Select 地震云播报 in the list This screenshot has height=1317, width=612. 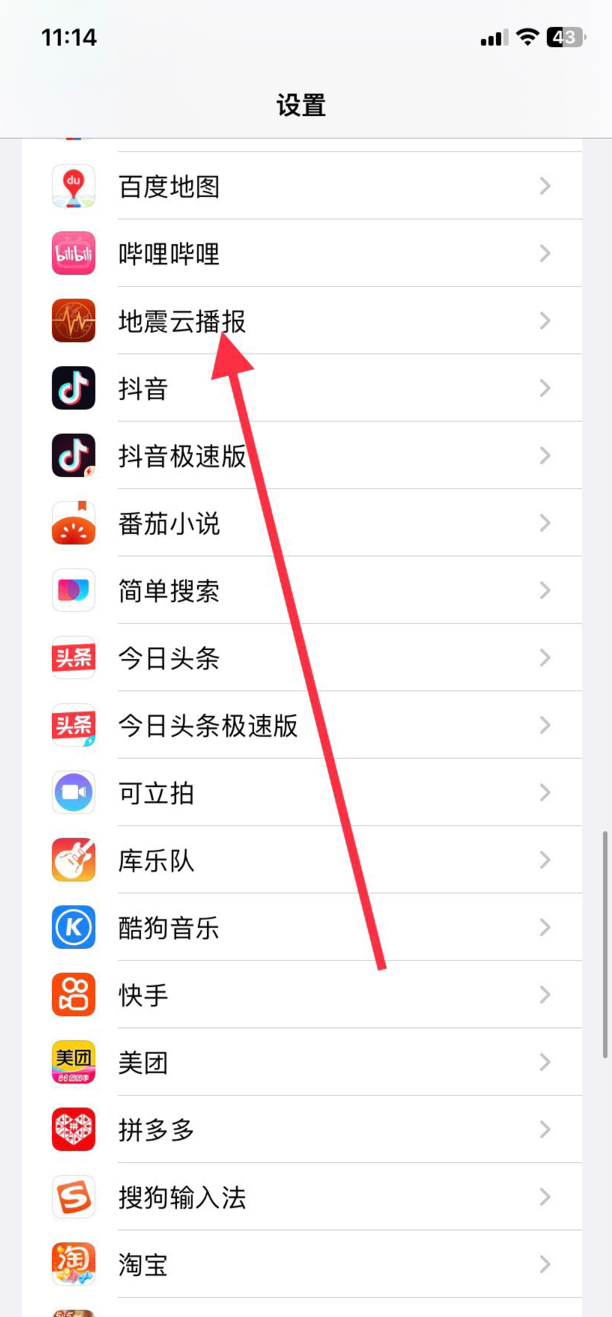click(x=300, y=321)
